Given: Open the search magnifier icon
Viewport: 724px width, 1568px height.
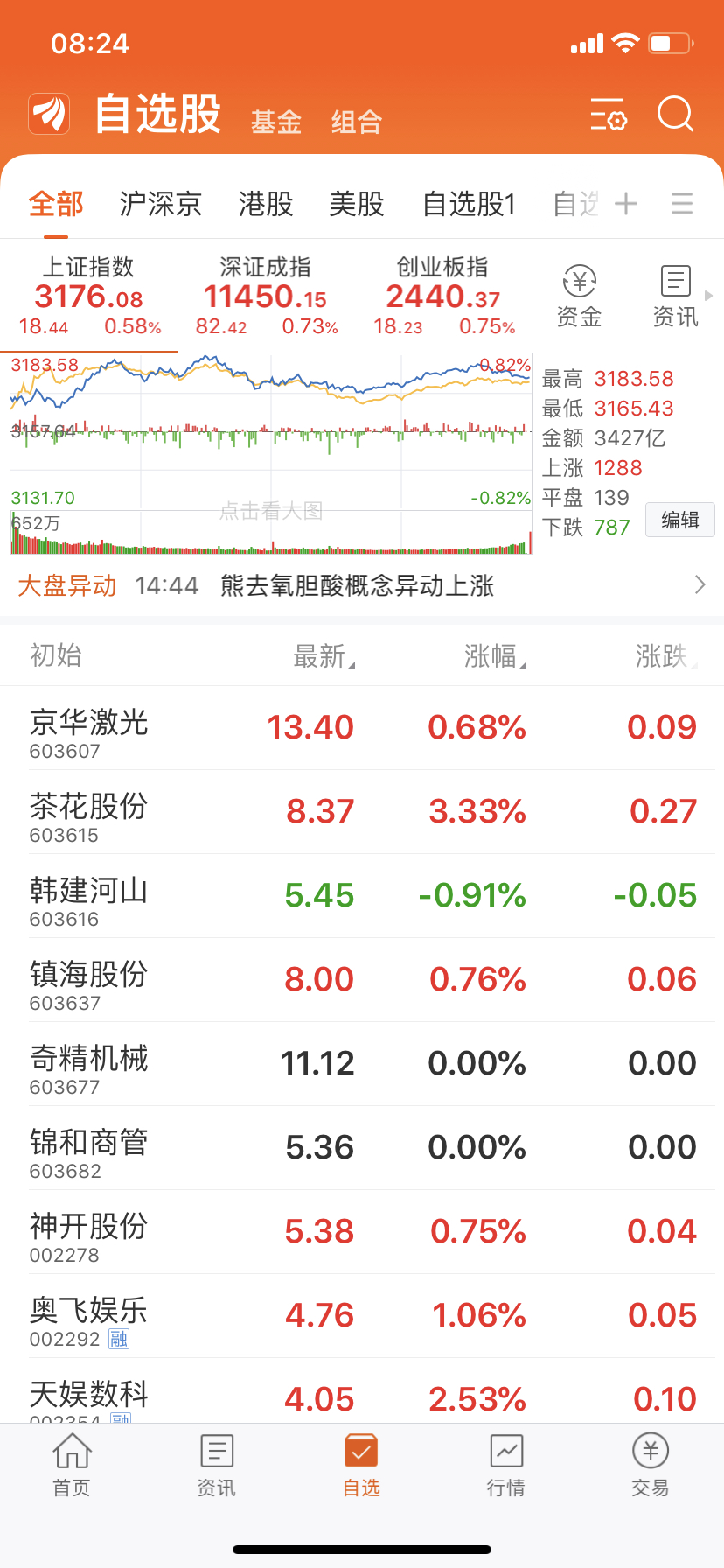Looking at the screenshot, I should 675,114.
